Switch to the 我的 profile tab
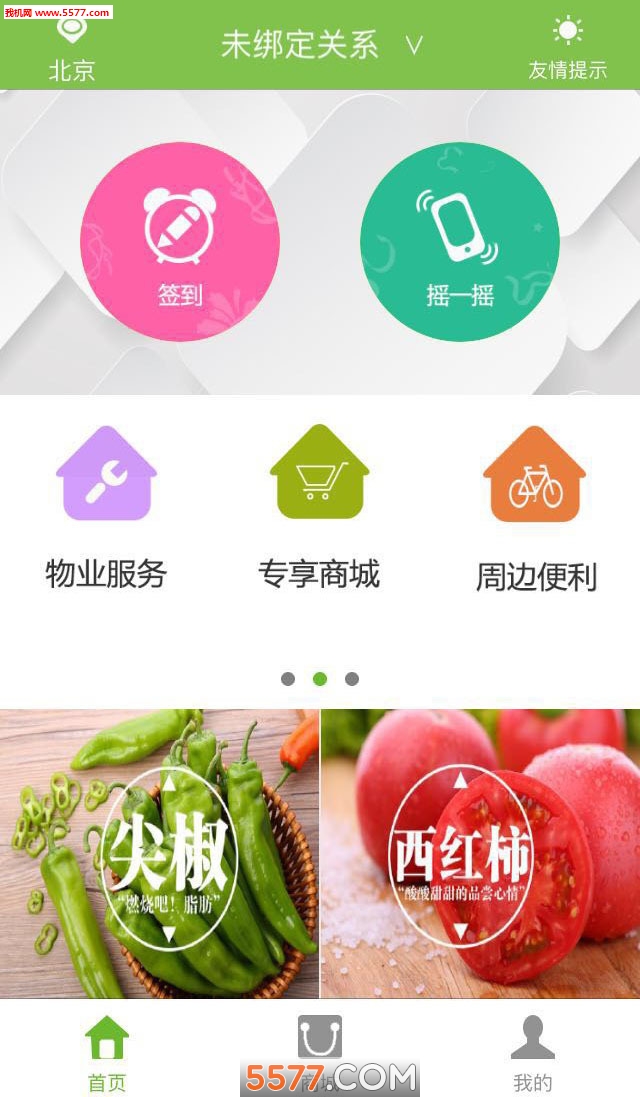 pyautogui.click(x=532, y=1052)
